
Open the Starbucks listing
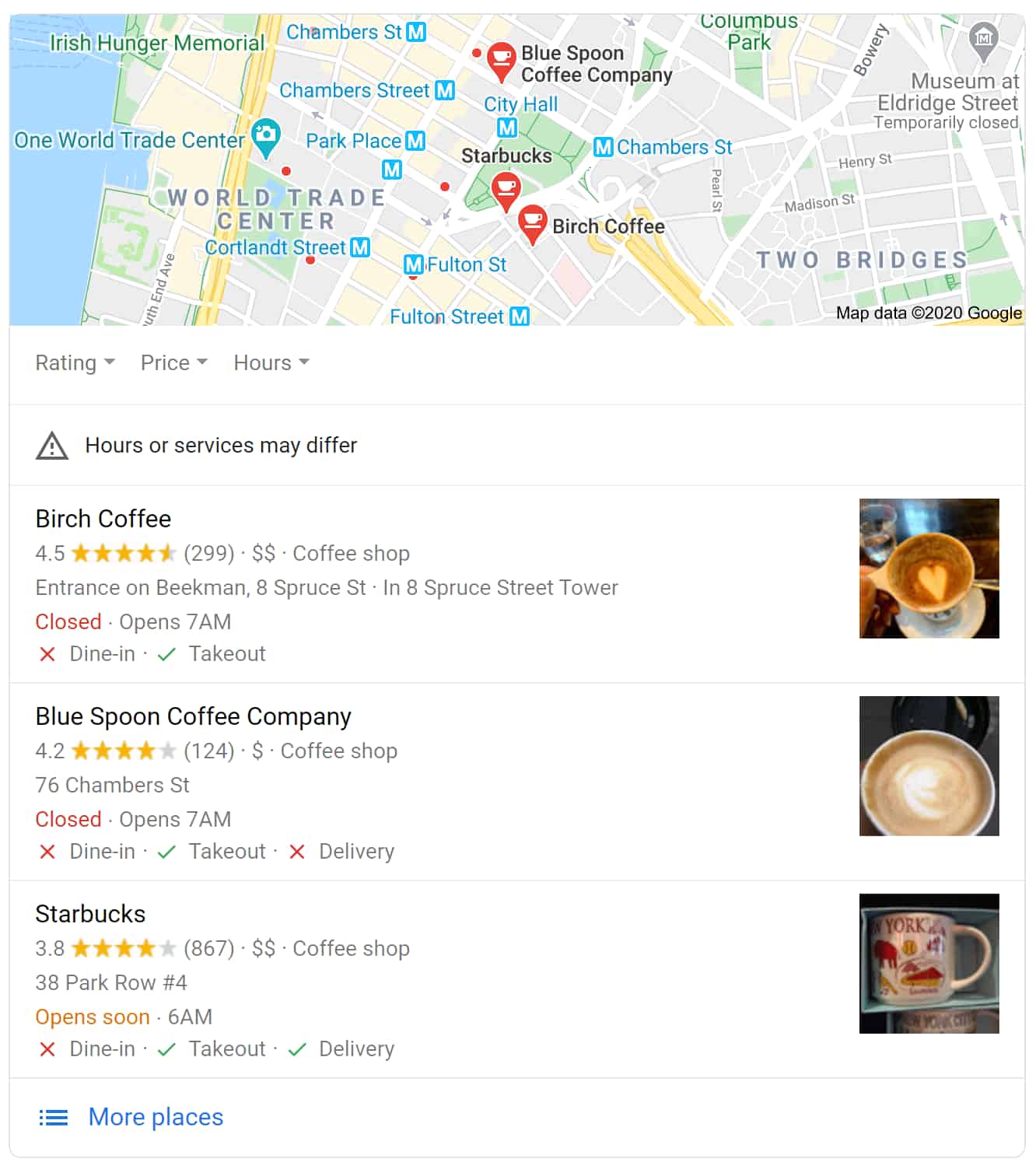coord(90,914)
